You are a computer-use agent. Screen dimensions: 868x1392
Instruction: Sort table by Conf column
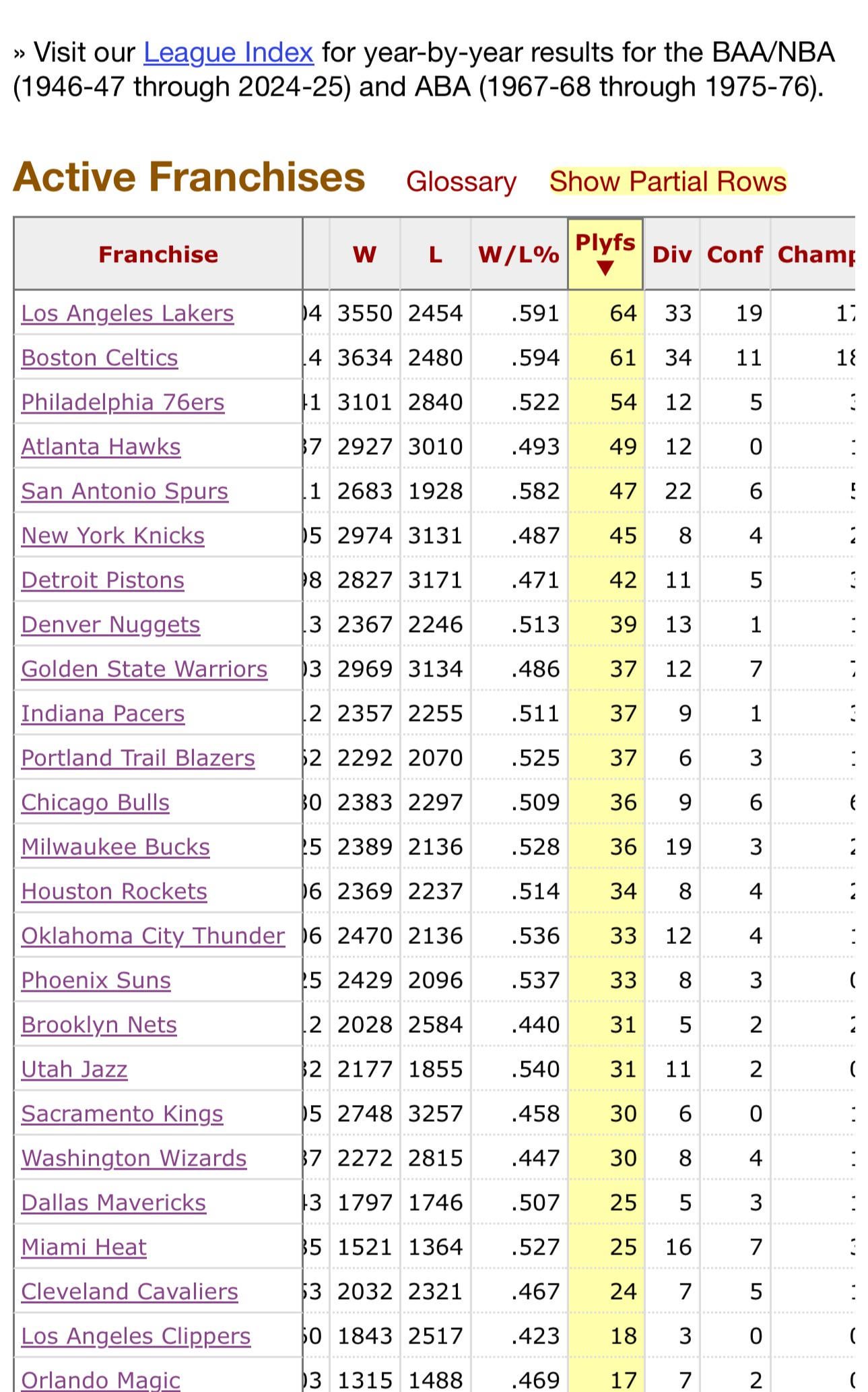point(735,255)
